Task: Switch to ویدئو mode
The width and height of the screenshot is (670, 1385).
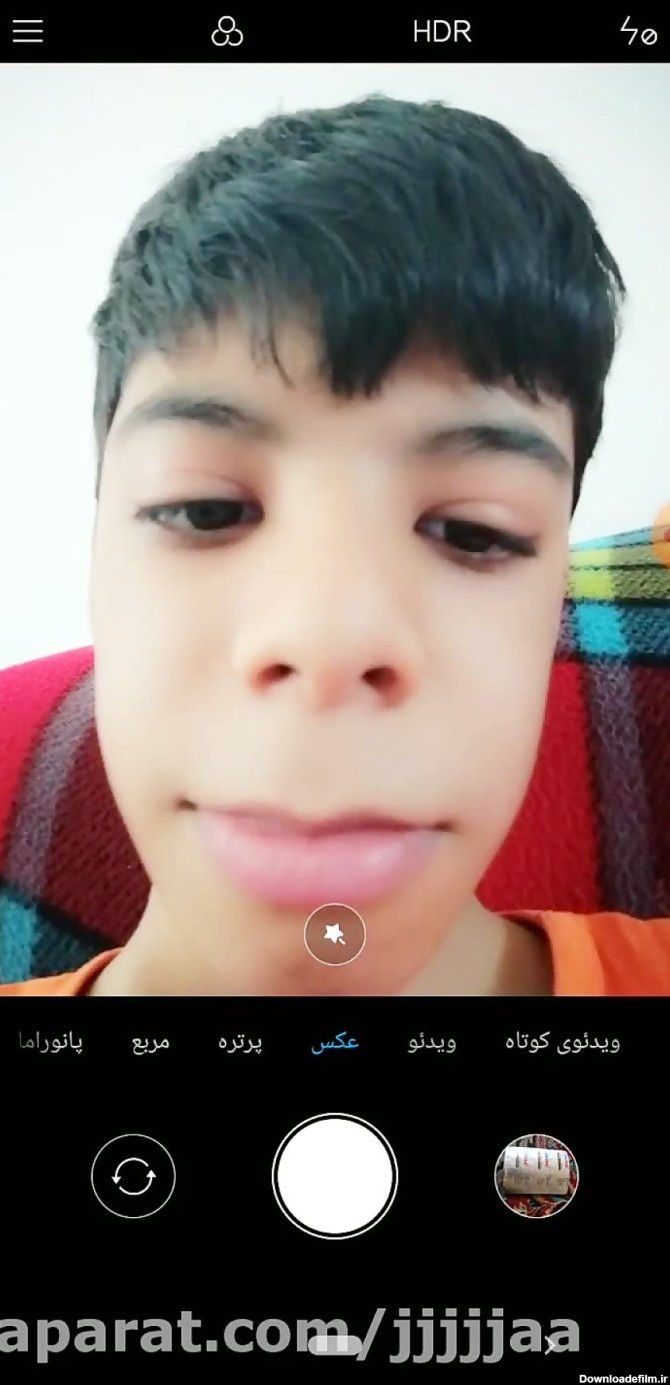Action: 432,1042
